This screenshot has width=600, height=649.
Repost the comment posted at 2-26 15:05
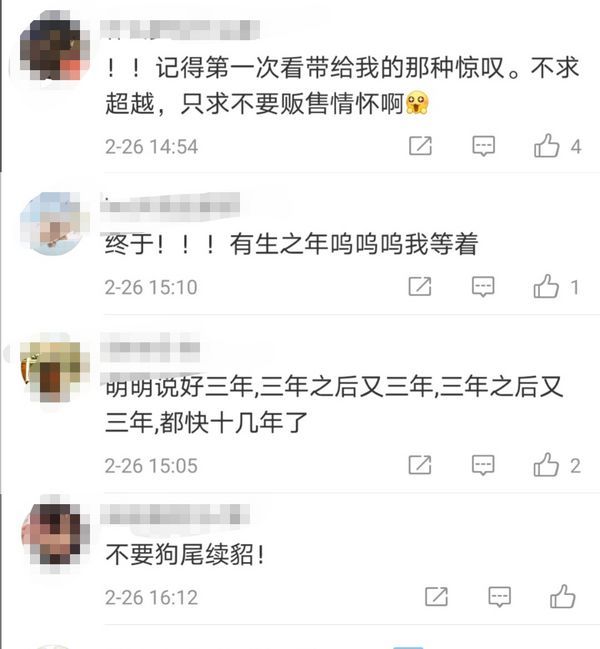tap(420, 465)
